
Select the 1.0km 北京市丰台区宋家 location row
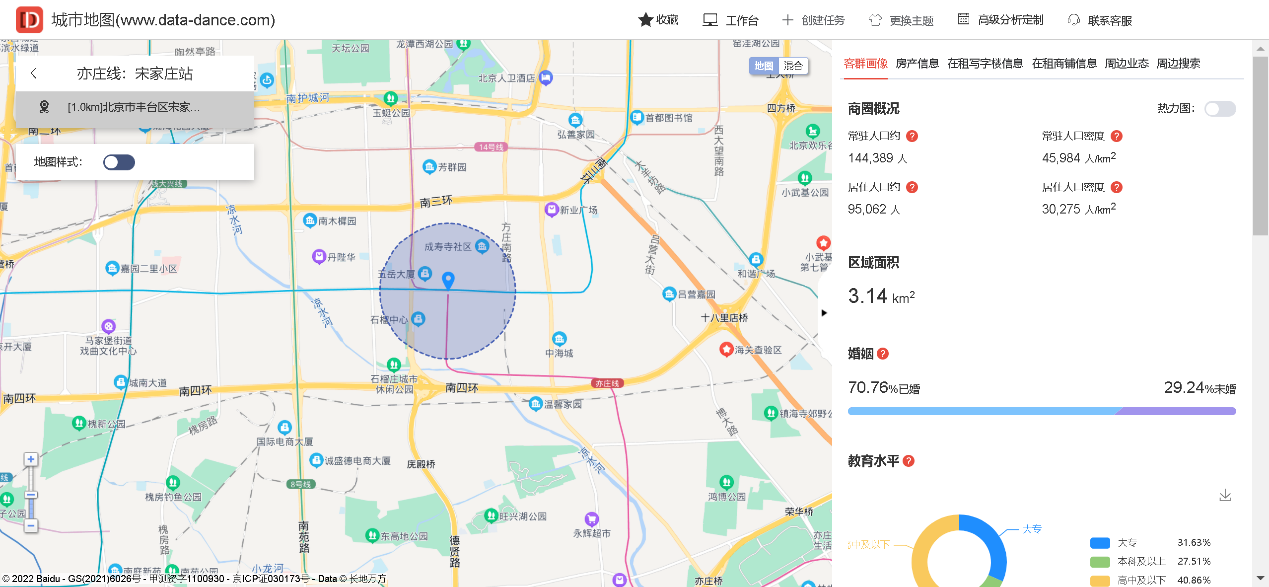135,107
